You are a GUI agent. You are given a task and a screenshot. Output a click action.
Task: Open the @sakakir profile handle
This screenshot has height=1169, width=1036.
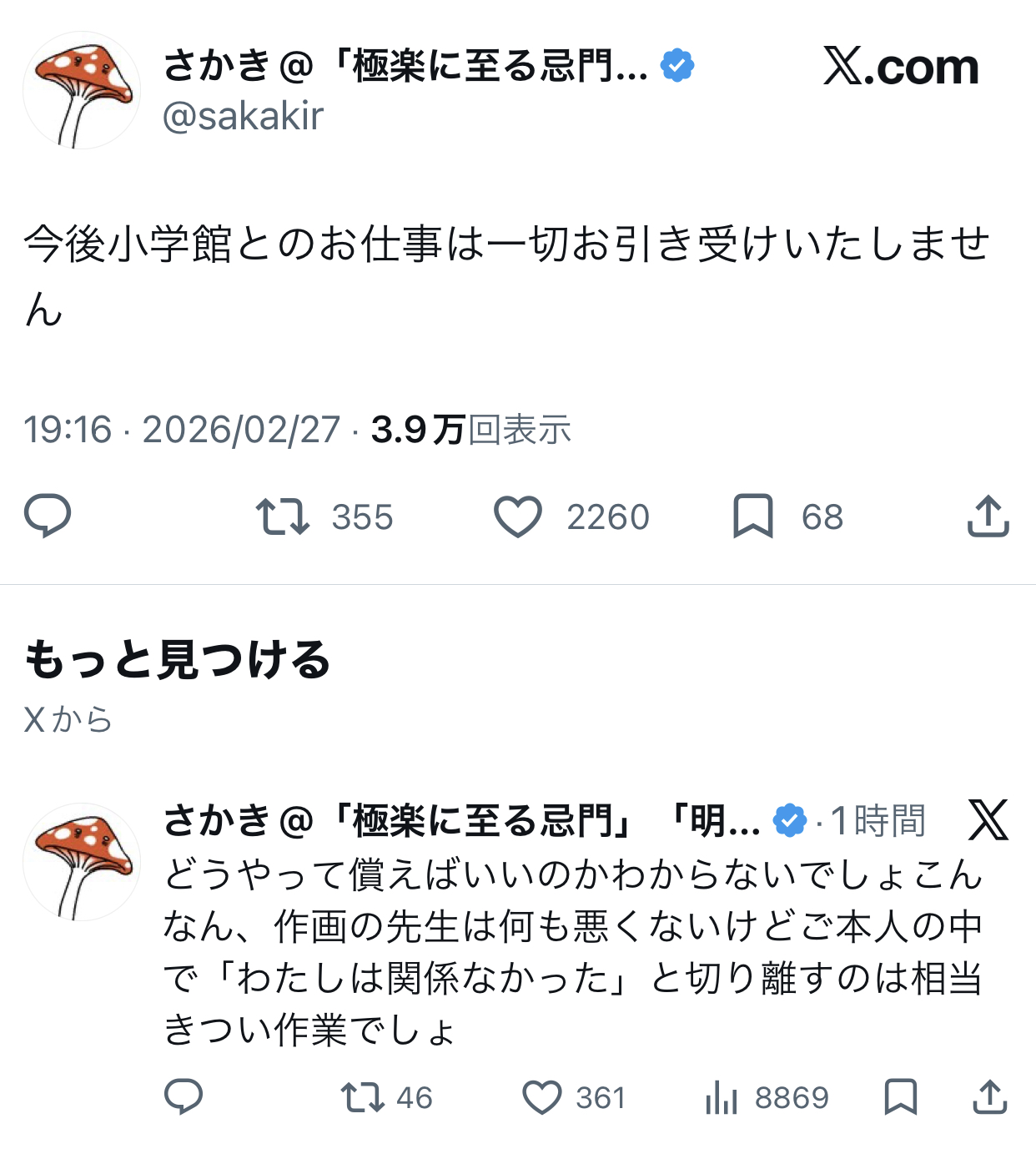pos(243,116)
